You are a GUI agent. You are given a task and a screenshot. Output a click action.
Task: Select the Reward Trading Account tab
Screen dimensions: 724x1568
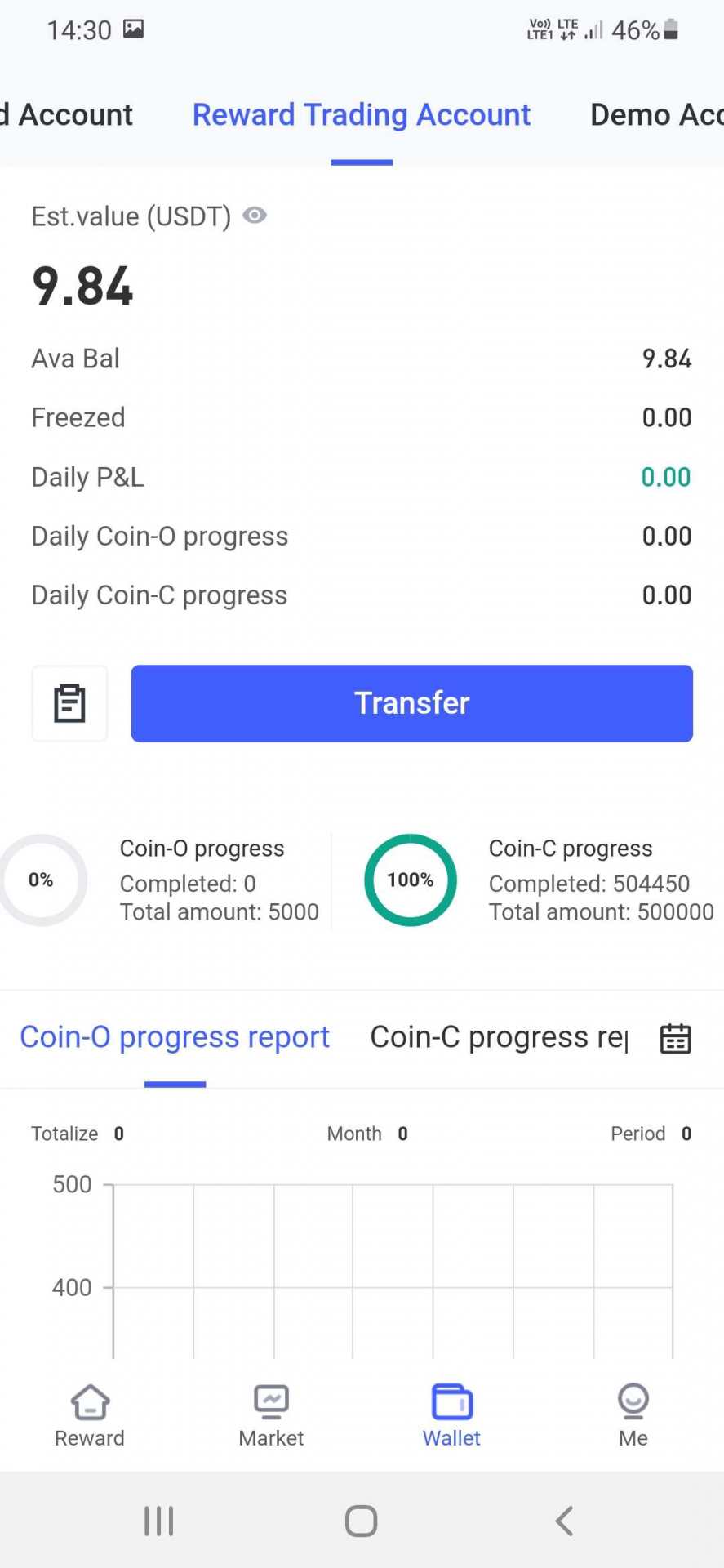click(x=362, y=115)
